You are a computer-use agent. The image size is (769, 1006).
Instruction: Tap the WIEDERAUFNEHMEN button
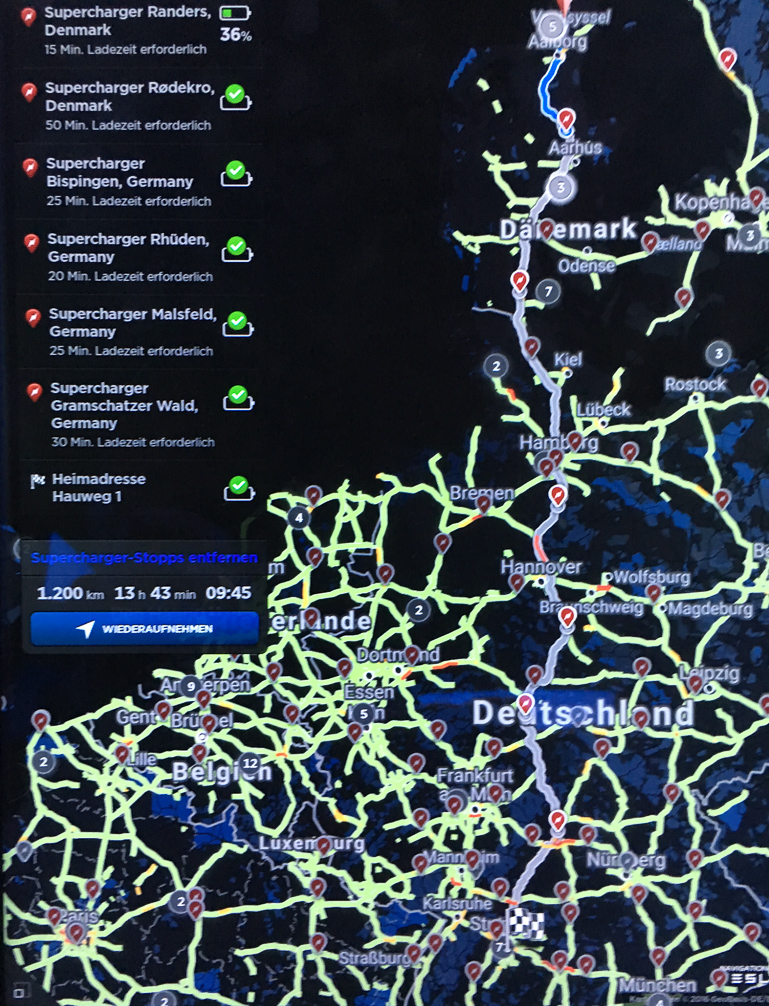[x=144, y=629]
